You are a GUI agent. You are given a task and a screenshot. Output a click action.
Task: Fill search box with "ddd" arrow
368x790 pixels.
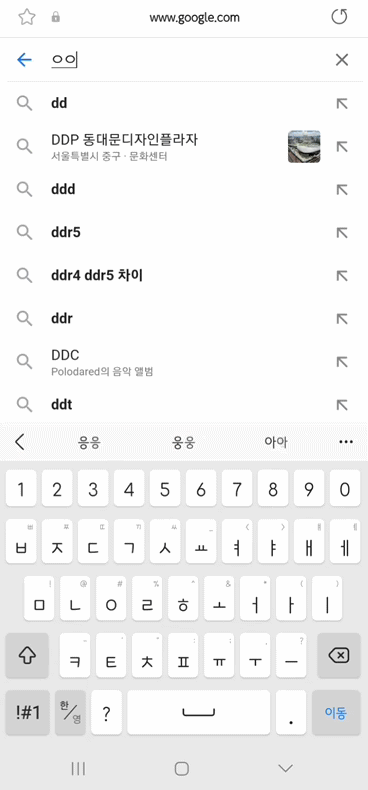pos(342,189)
